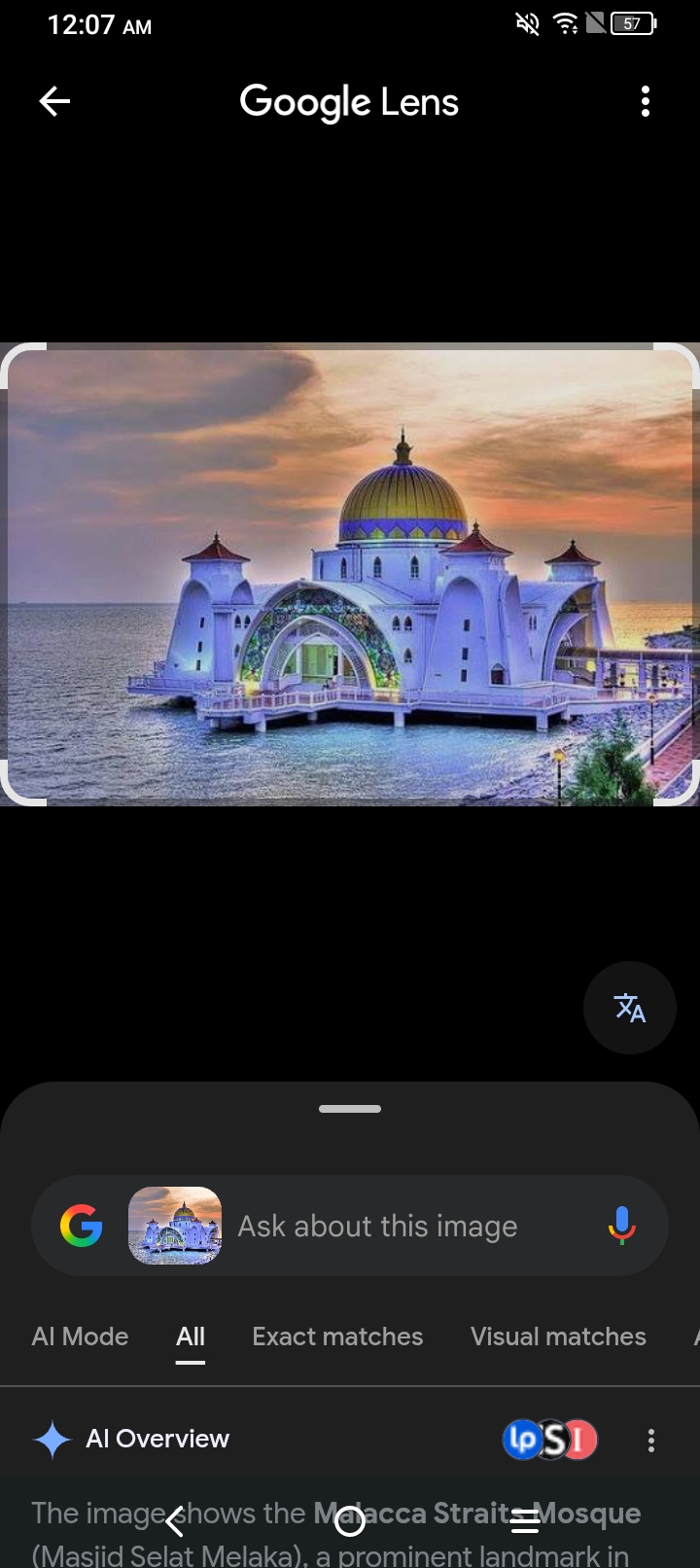This screenshot has height=1568, width=700.
Task: Switch to the Exact matches tab
Action: point(337,1336)
